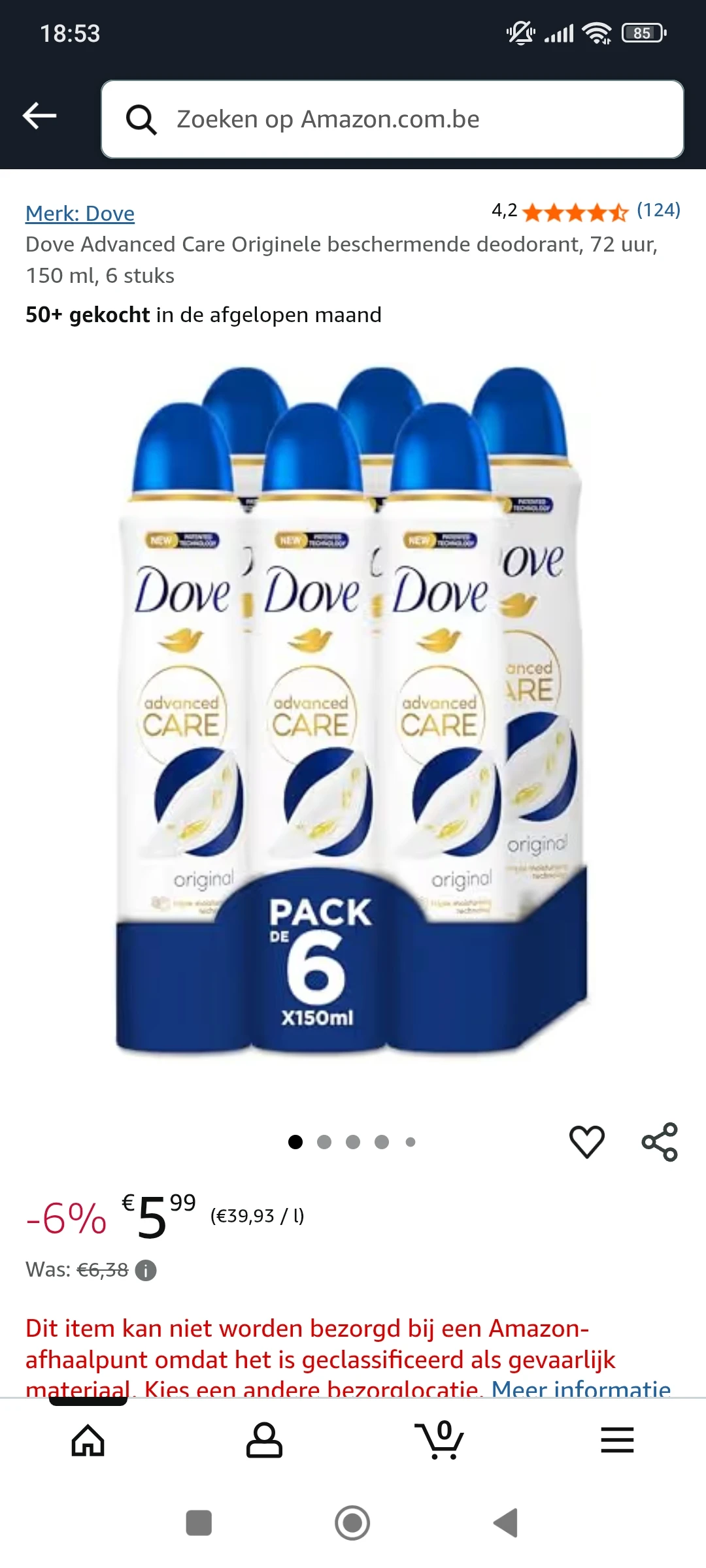Viewport: 706px width, 1568px height.
Task: Show info about the previous price €6,38
Action: (146, 1270)
